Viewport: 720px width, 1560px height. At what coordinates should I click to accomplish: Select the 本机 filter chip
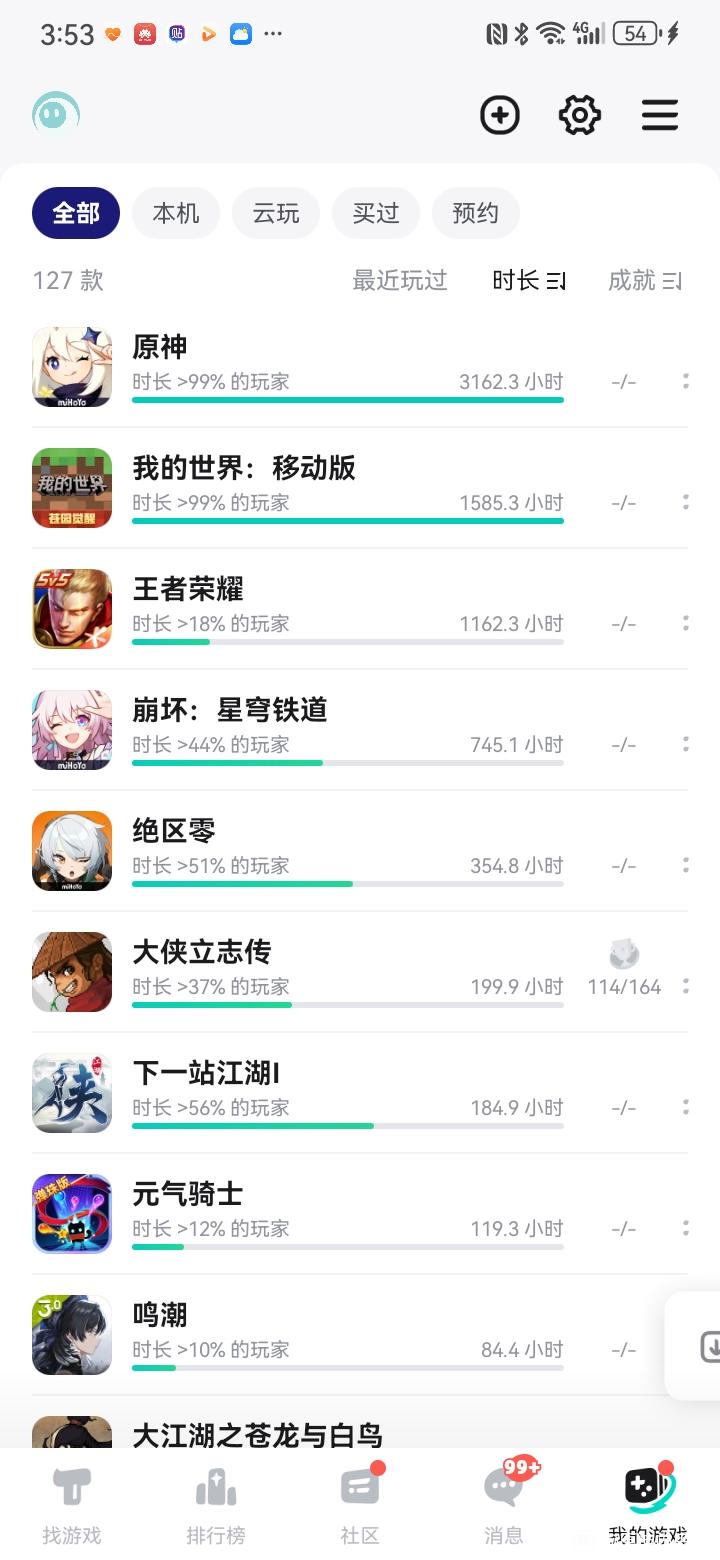tap(176, 213)
